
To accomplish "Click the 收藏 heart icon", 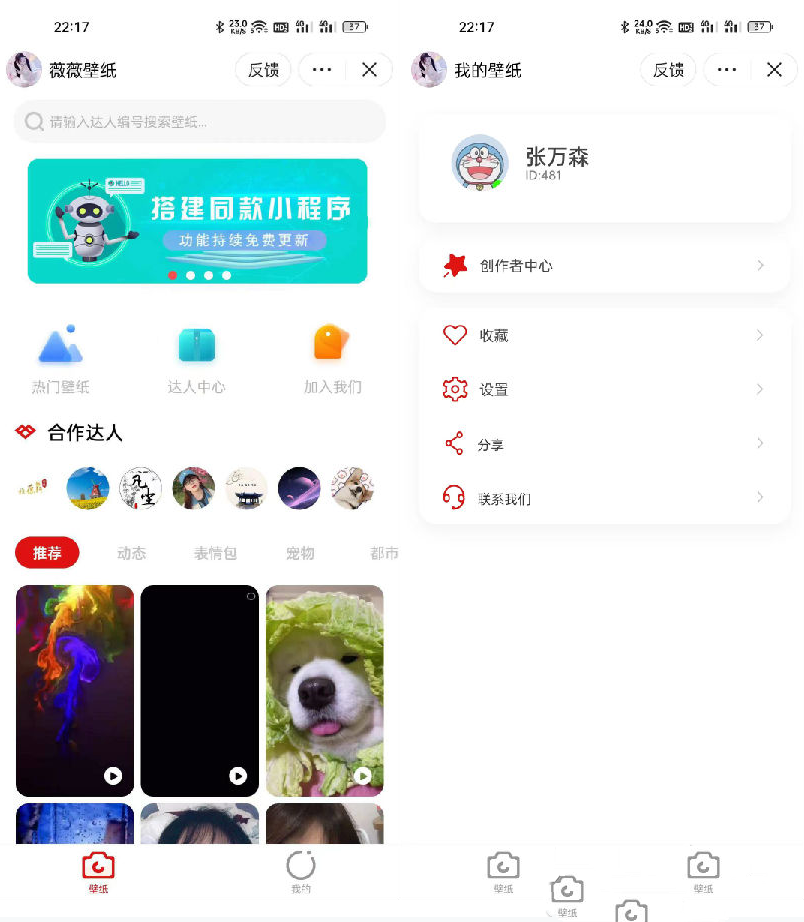I will (x=455, y=335).
